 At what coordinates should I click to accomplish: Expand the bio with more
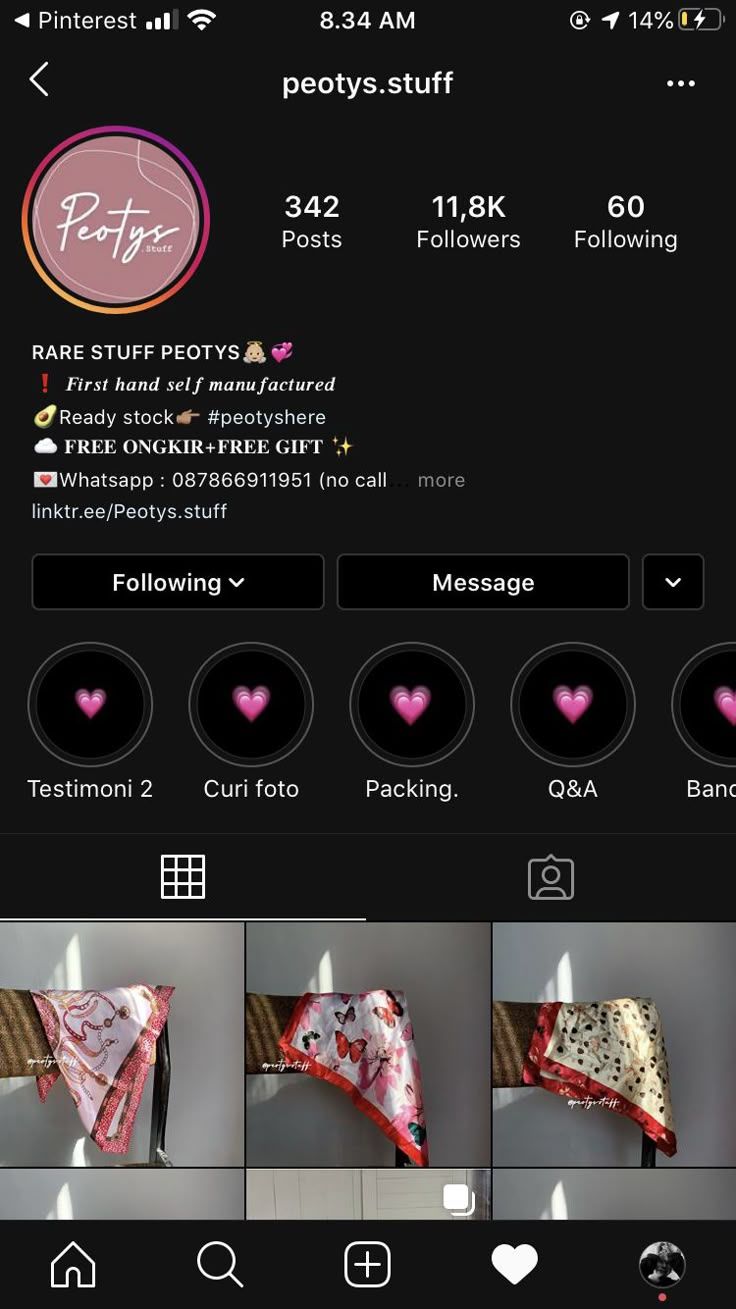(x=441, y=480)
